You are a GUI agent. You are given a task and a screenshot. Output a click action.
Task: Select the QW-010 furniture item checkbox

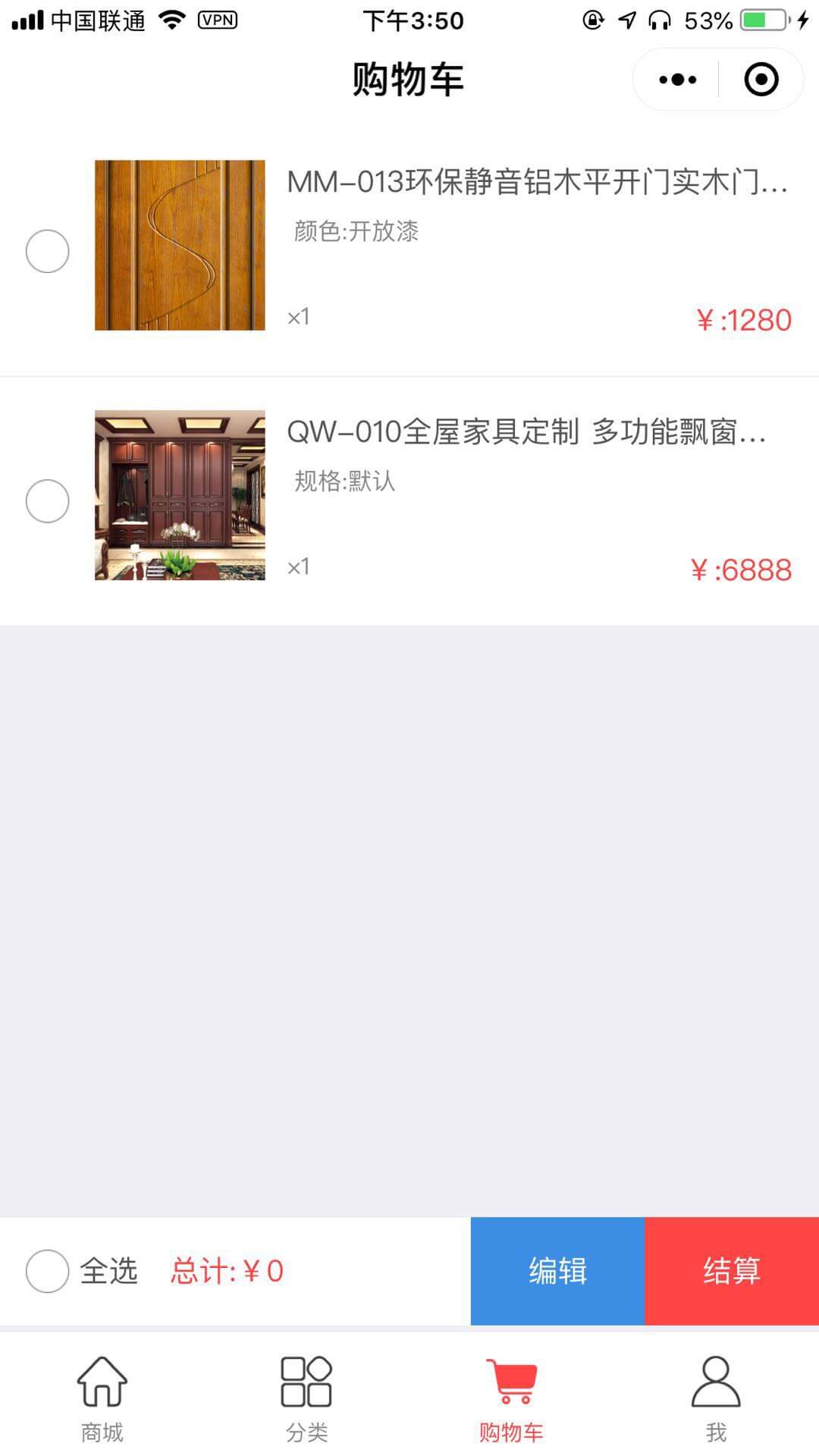pos(48,501)
